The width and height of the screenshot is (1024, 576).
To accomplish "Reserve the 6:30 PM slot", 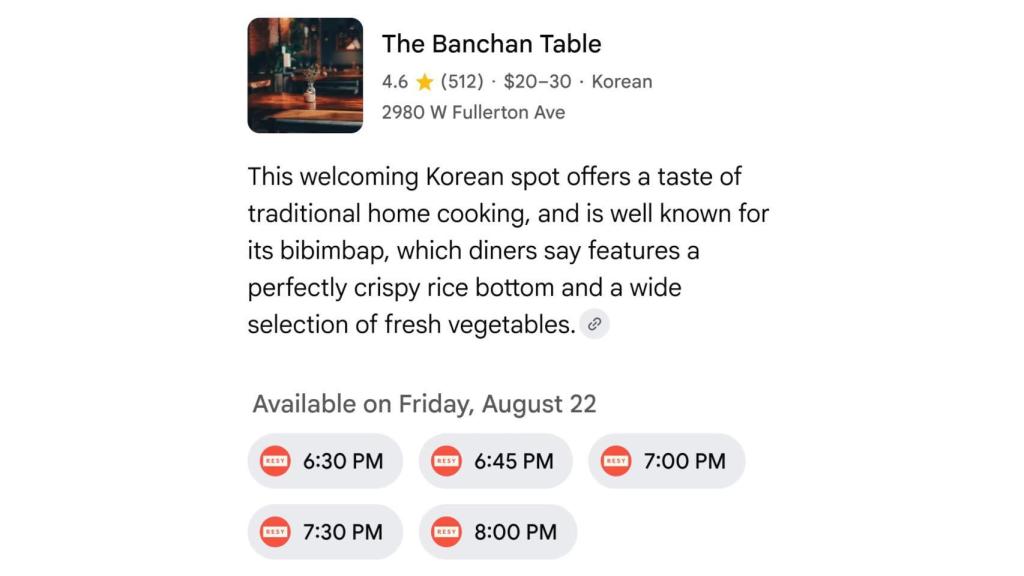I will point(325,461).
